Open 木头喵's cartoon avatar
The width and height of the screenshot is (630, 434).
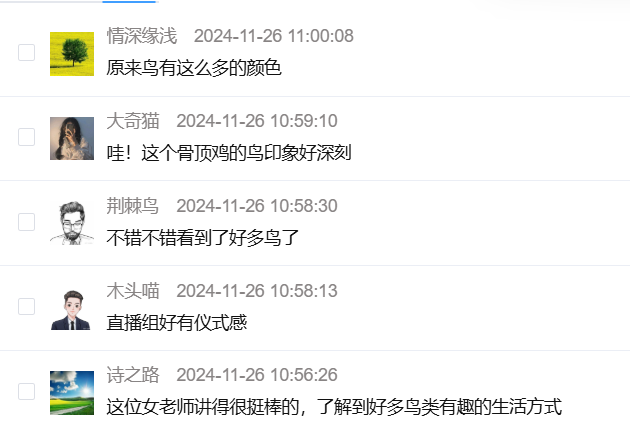coord(72,308)
